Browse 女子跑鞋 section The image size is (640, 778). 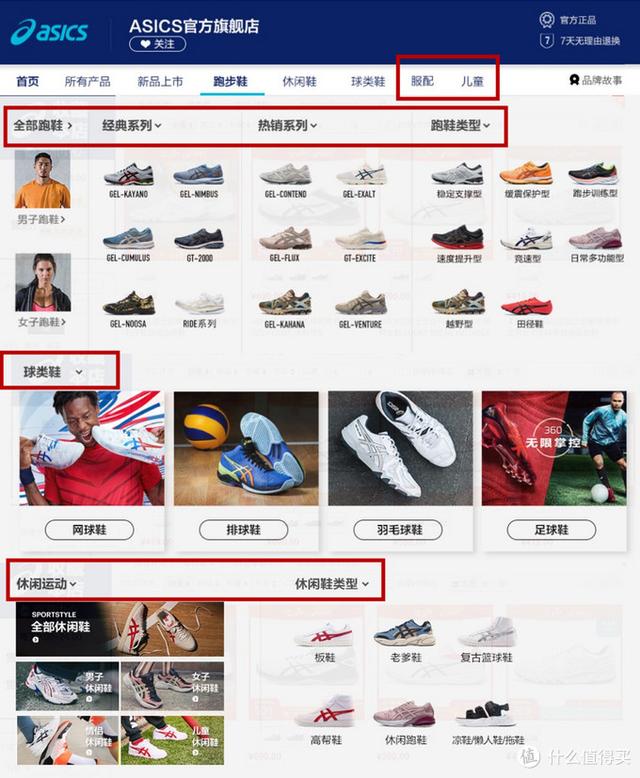coord(42,322)
